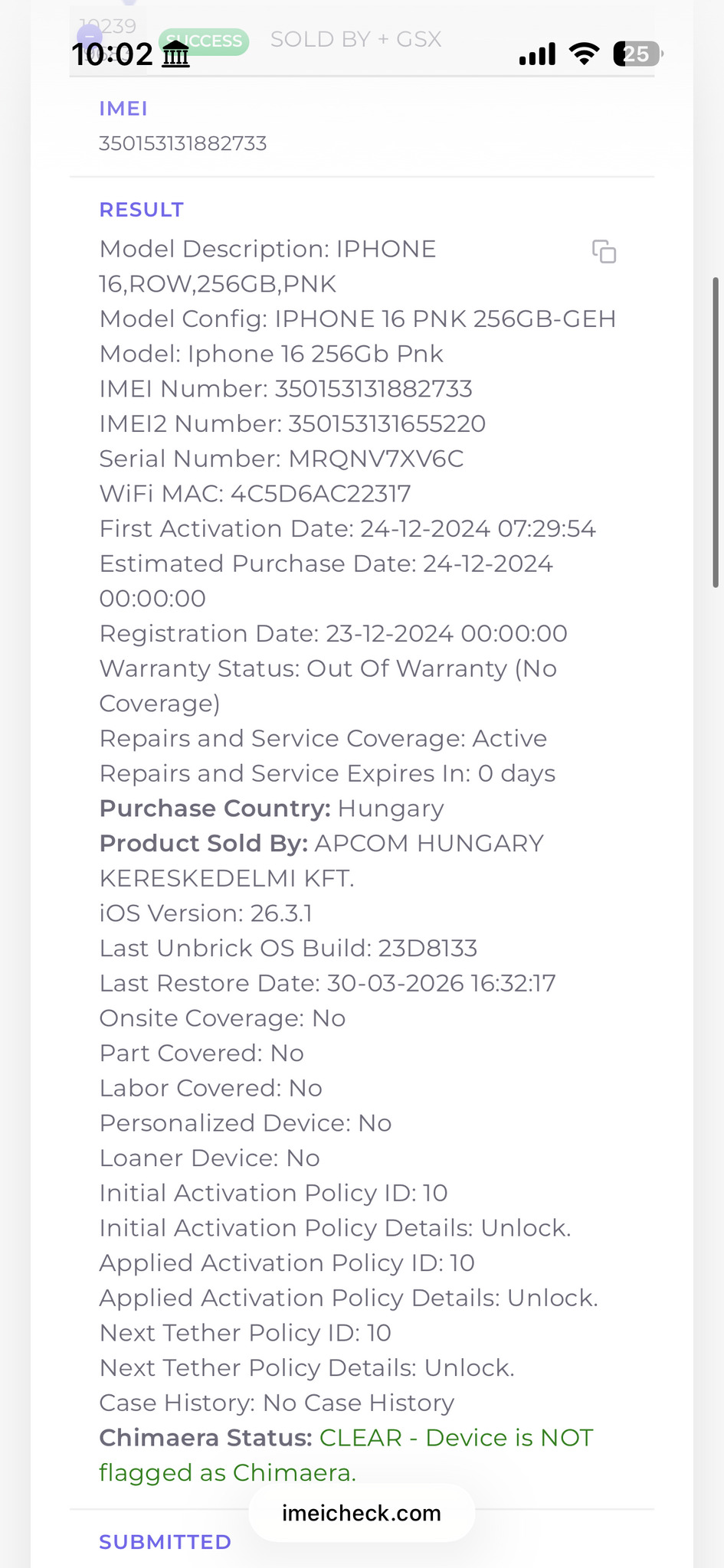Copy the IMEI check result text
The height and width of the screenshot is (1568, 724).
pos(604,251)
